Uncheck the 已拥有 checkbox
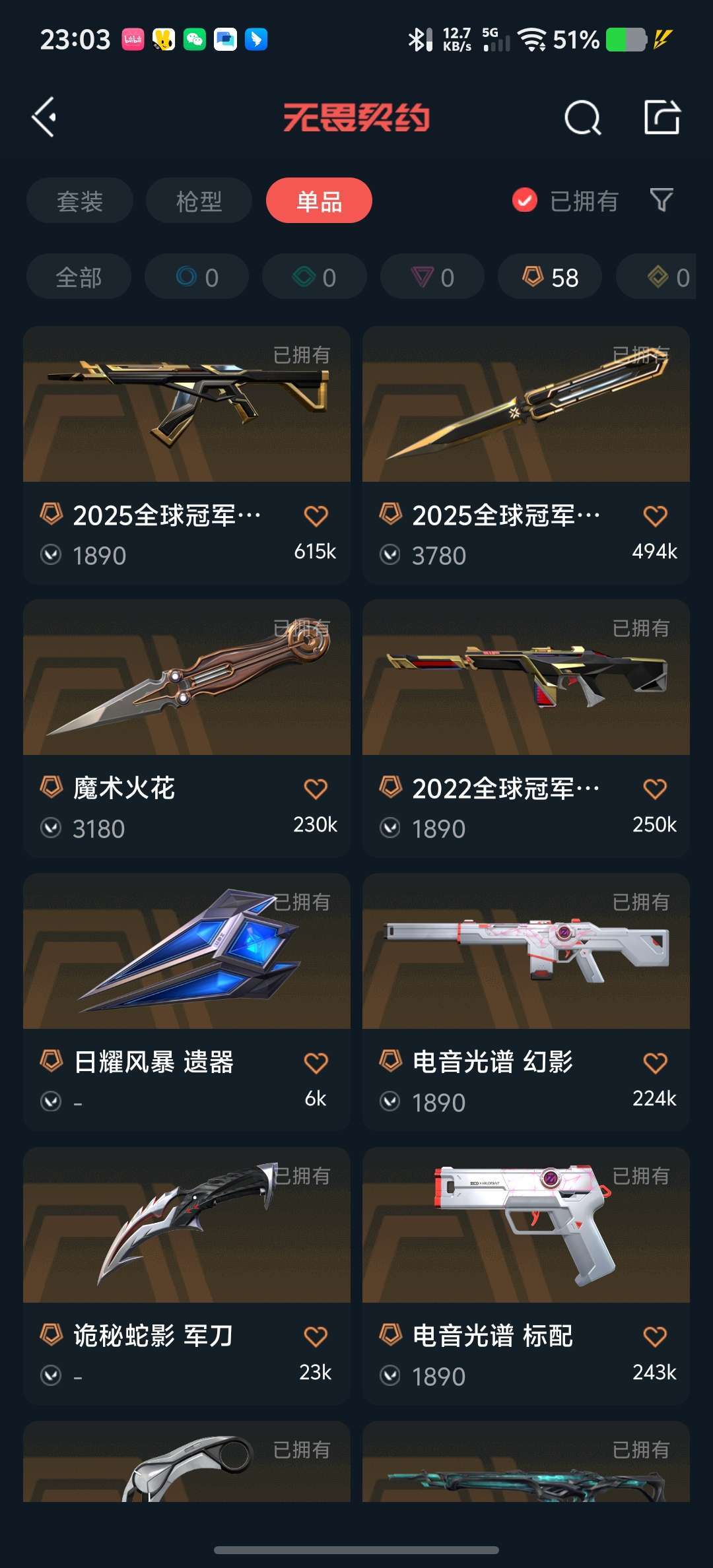This screenshot has height=1568, width=713. click(x=525, y=201)
